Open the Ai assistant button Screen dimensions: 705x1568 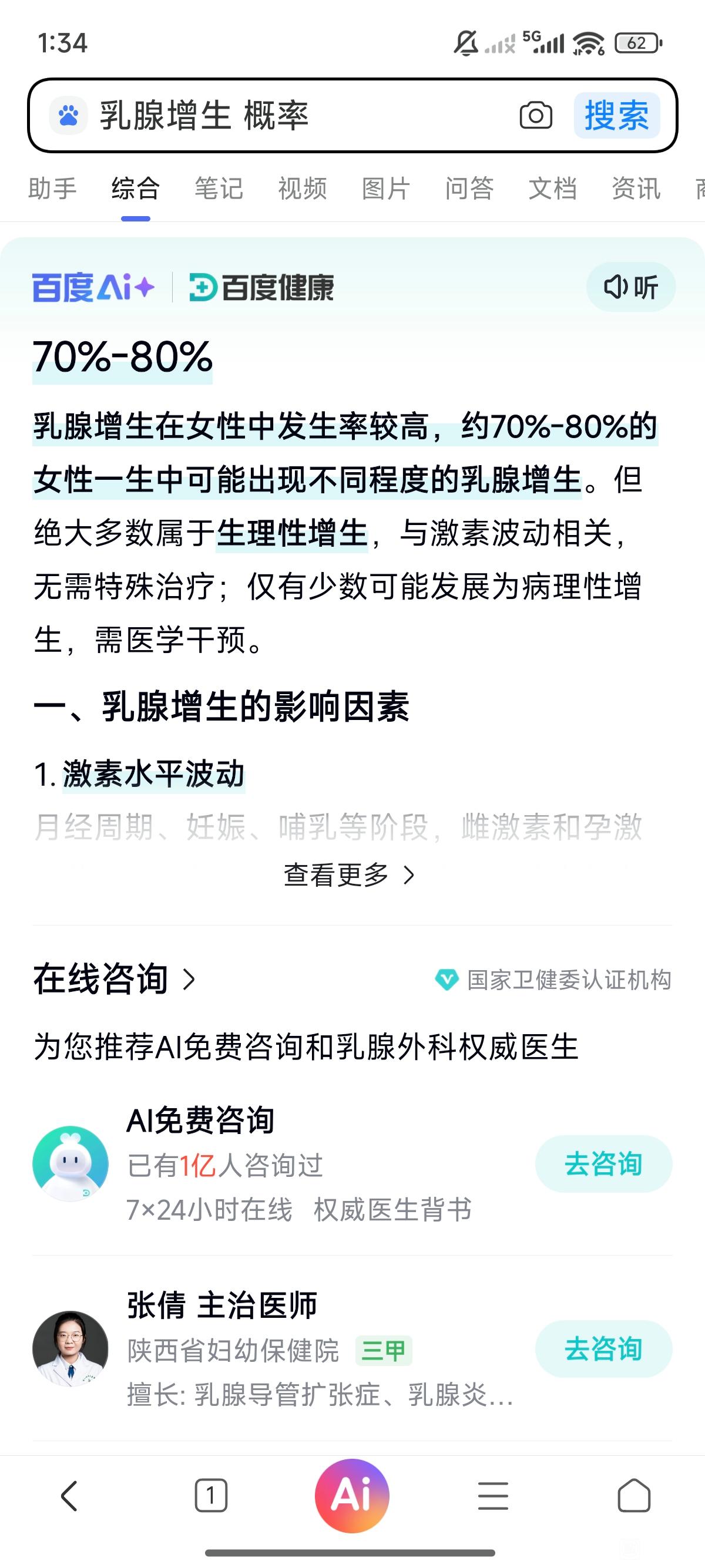pyautogui.click(x=352, y=1496)
